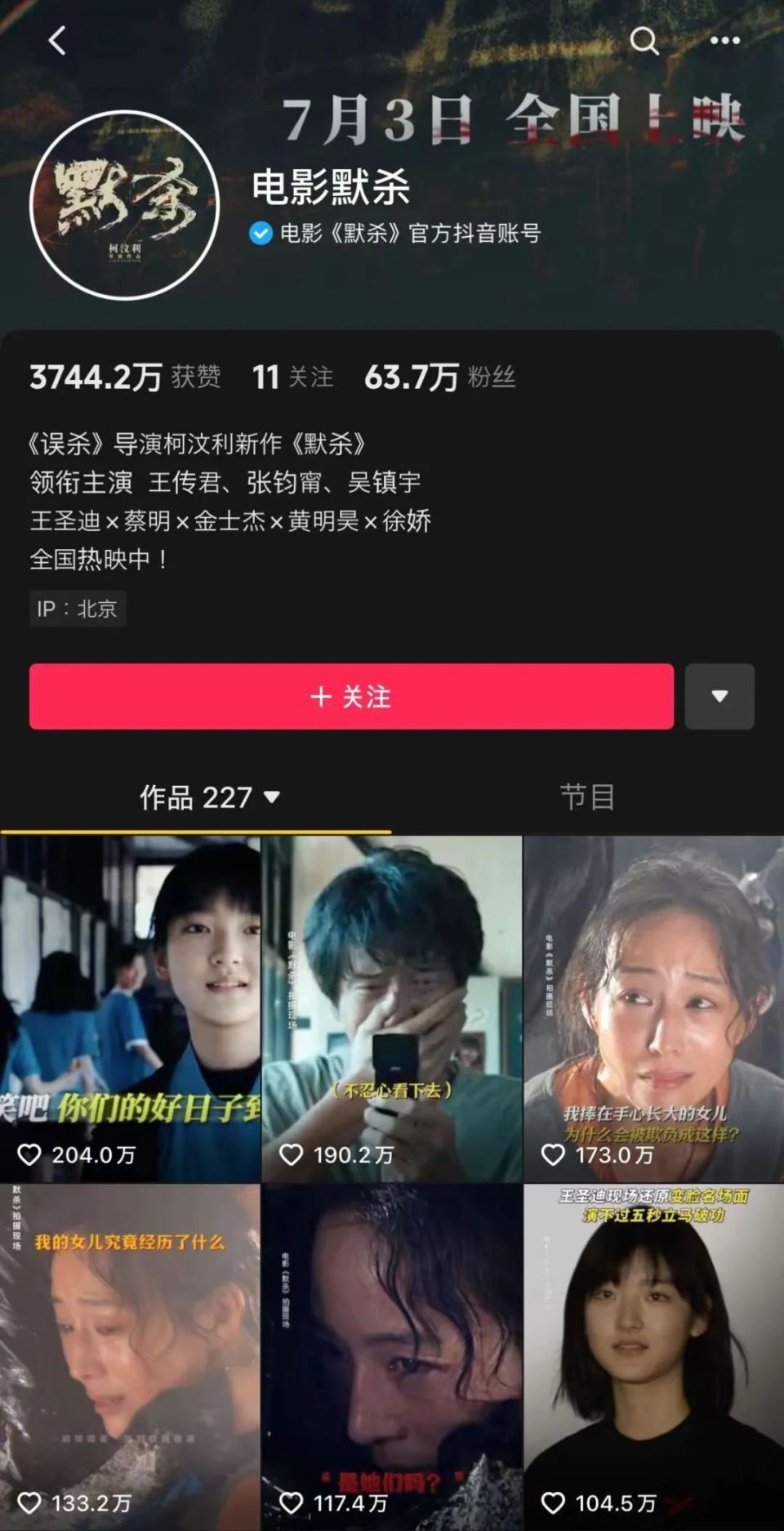Open the three-dot overflow menu
This screenshot has height=1531, width=784.
click(724, 40)
